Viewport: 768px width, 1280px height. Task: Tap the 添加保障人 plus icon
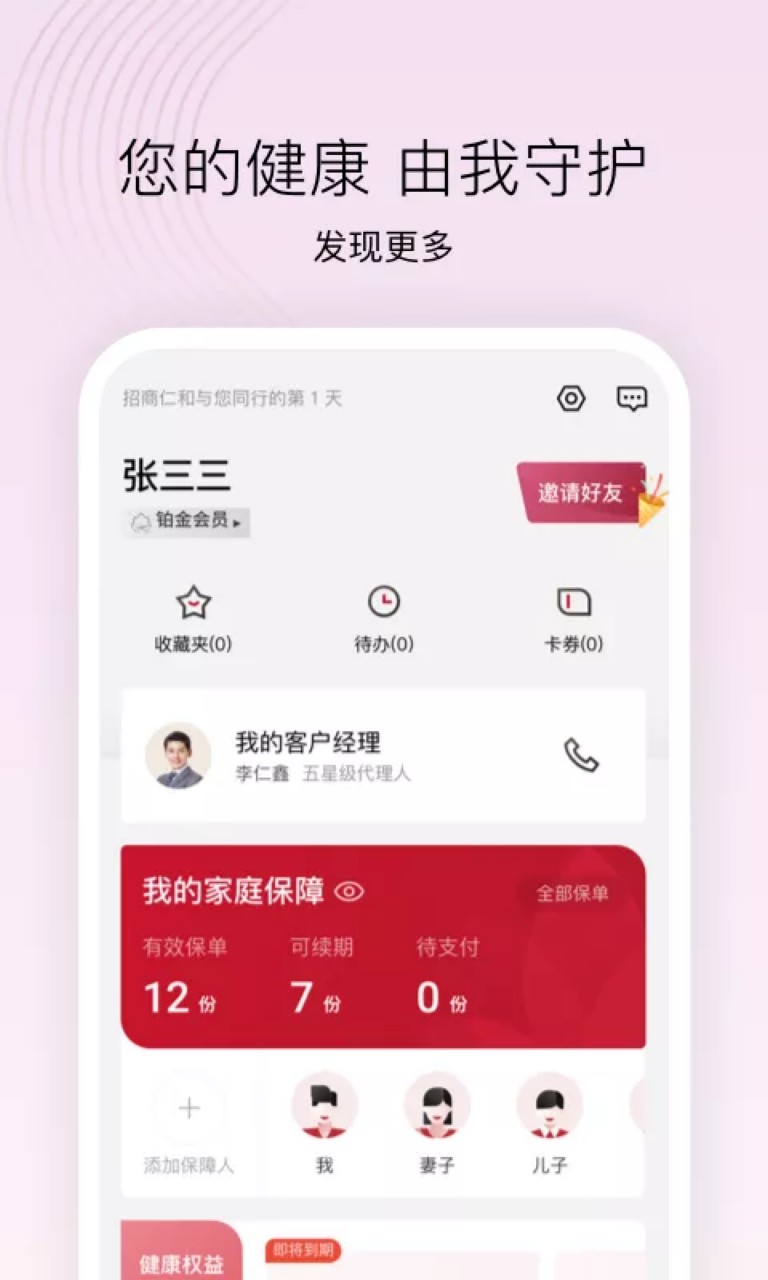(188, 1107)
